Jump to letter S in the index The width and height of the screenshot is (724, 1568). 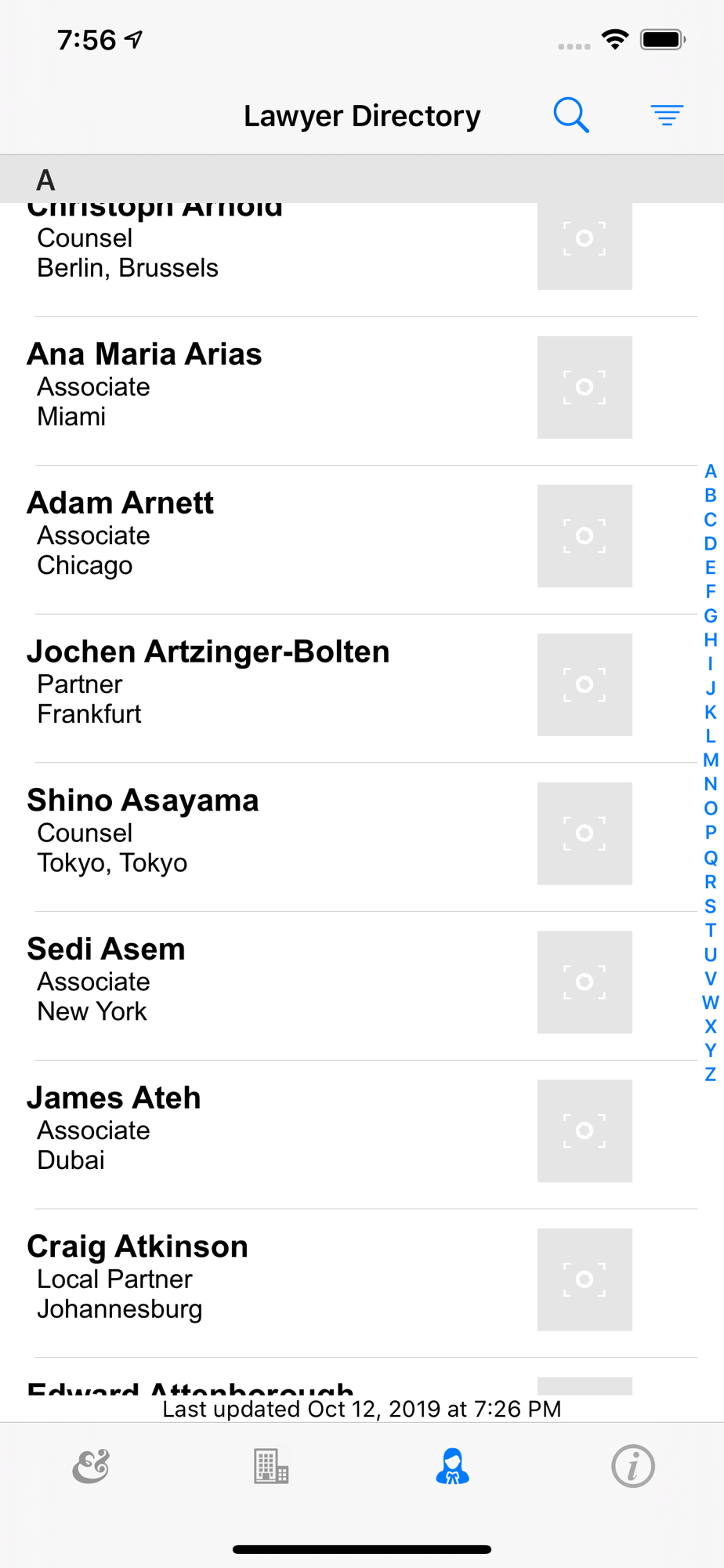(x=711, y=906)
